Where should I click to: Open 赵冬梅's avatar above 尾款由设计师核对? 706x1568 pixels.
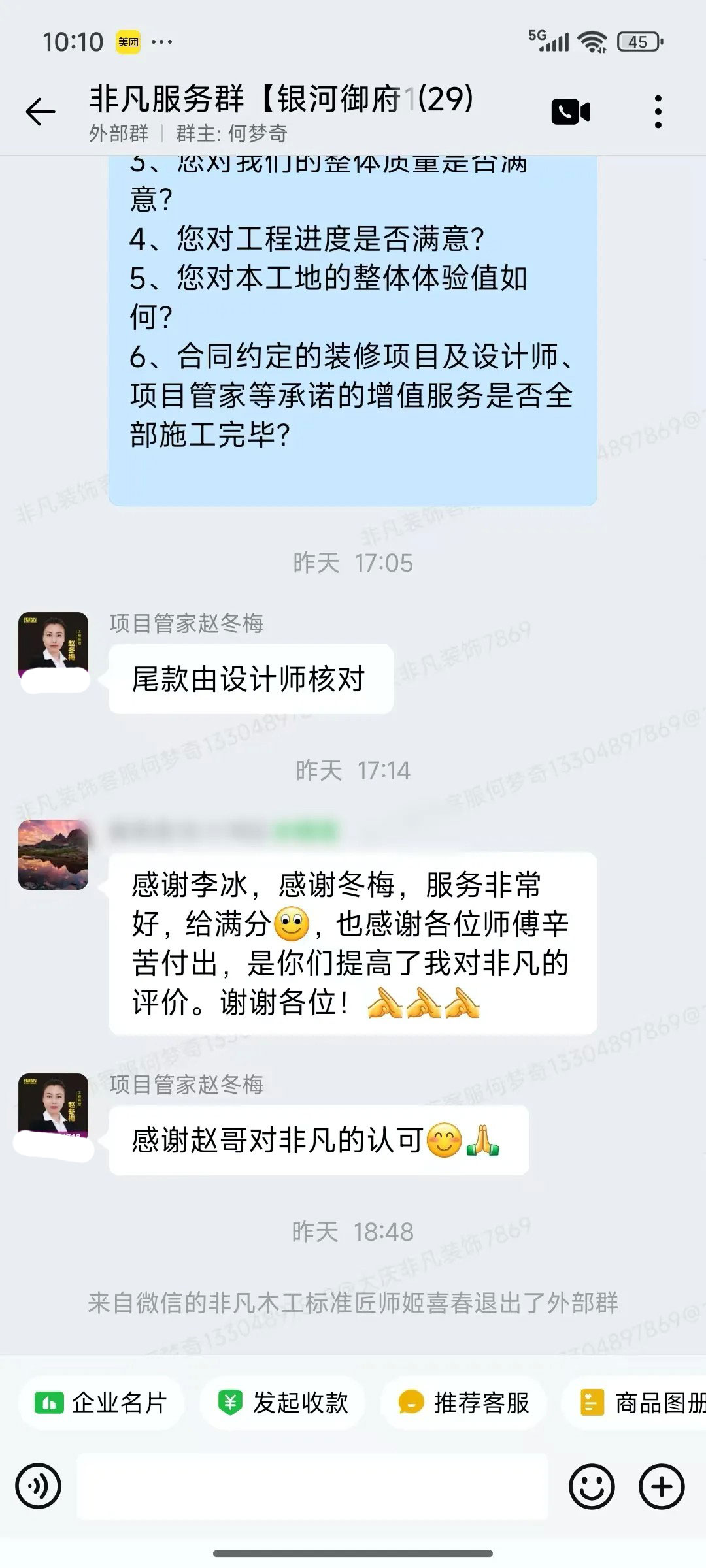pyautogui.click(x=53, y=645)
